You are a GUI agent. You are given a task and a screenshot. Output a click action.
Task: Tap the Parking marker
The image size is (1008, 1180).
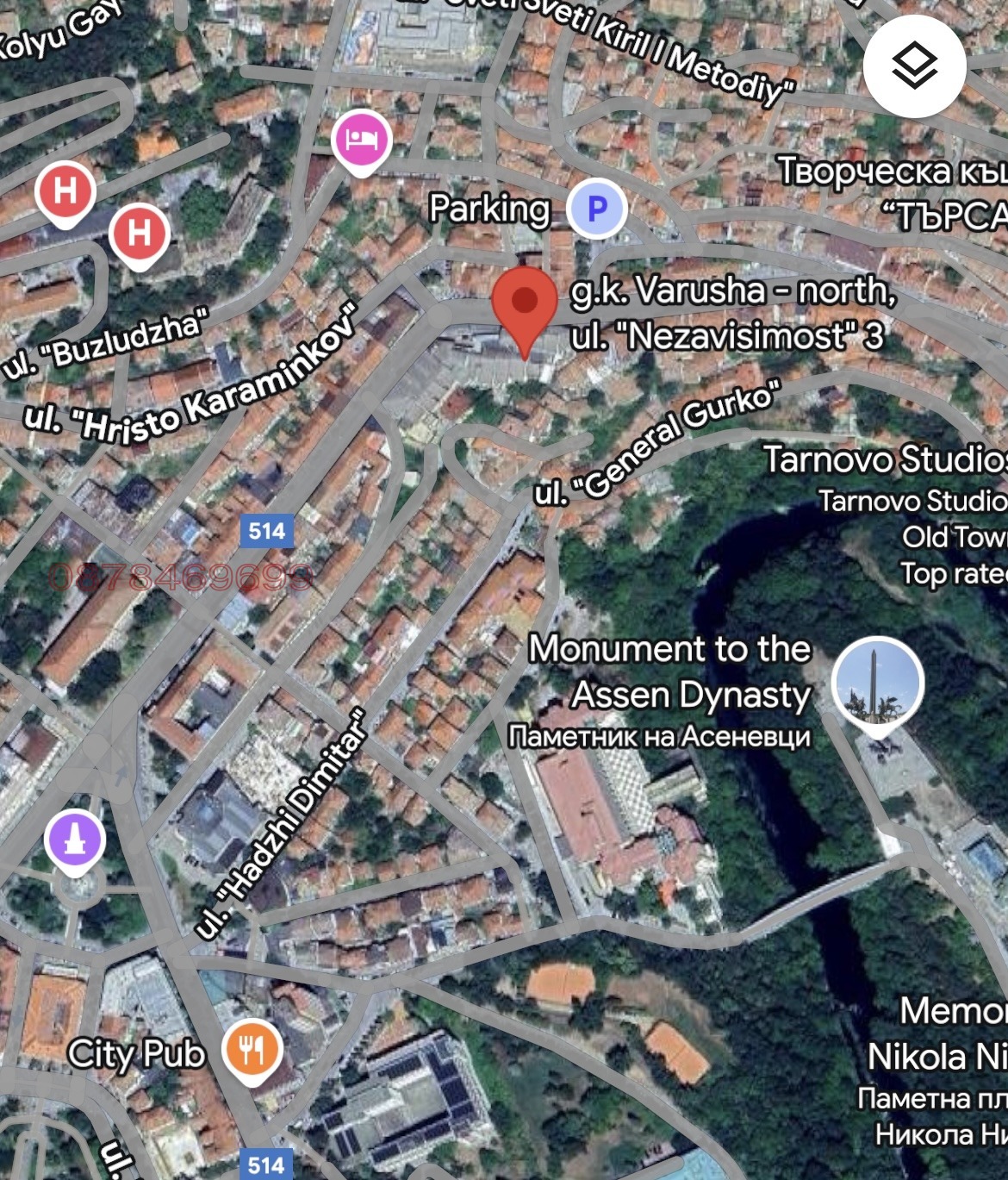coord(596,209)
